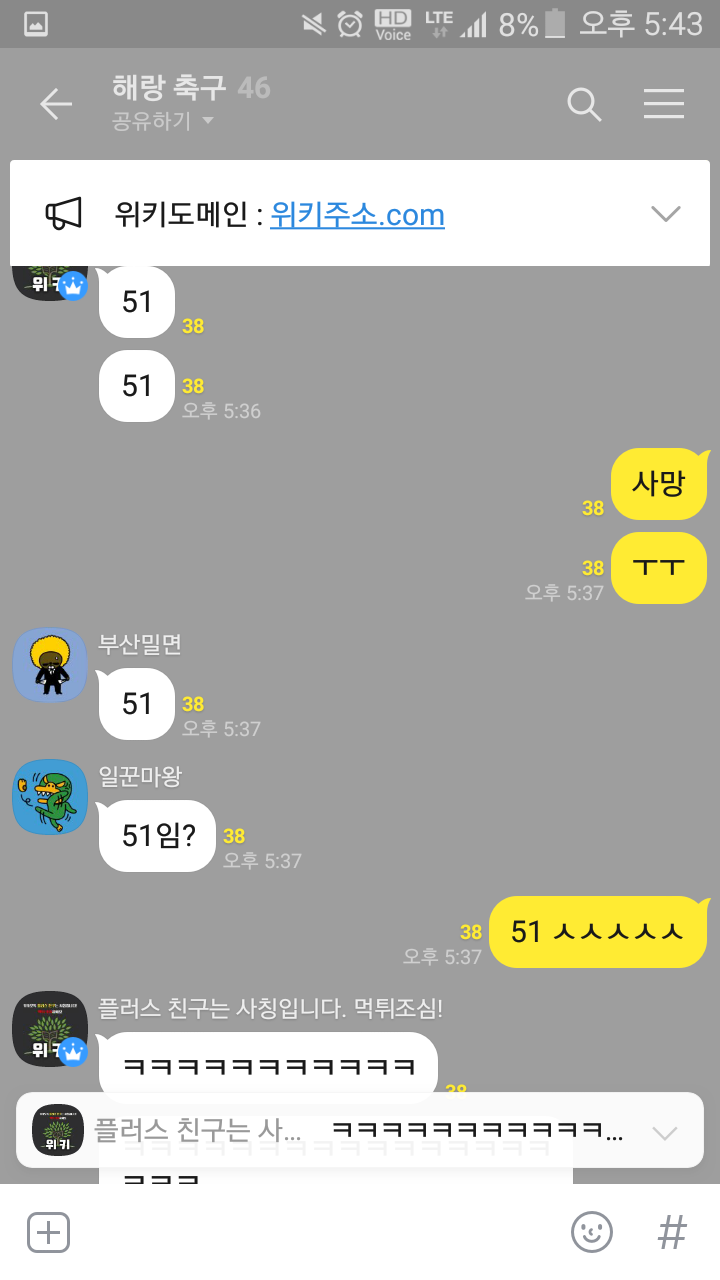The height and width of the screenshot is (1280, 720).
Task: Go back from the 해랑 축구 chat
Action: click(56, 104)
